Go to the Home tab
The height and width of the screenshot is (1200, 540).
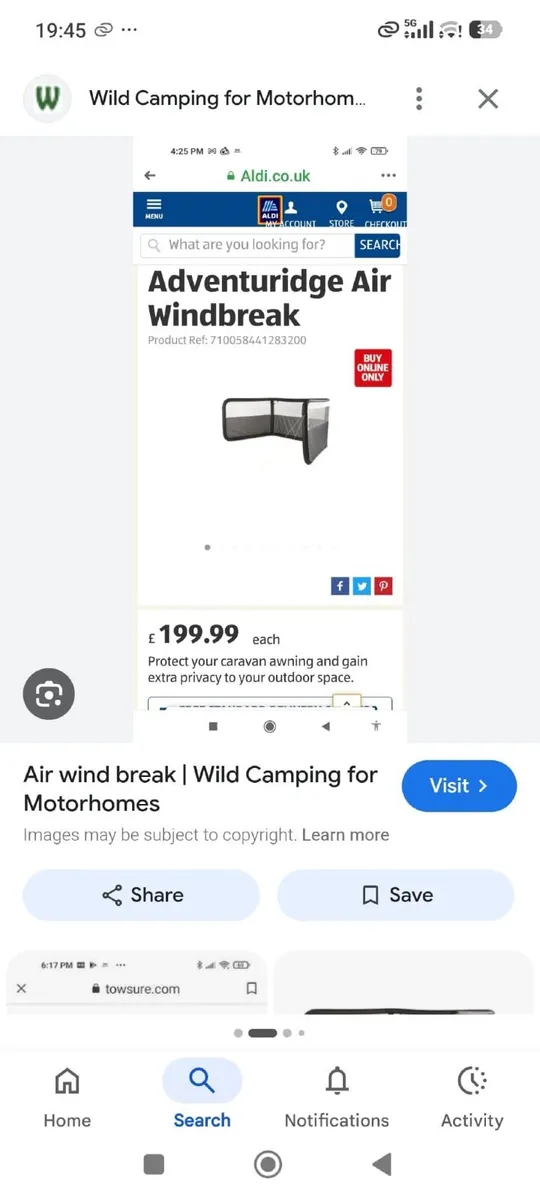tap(67, 1095)
